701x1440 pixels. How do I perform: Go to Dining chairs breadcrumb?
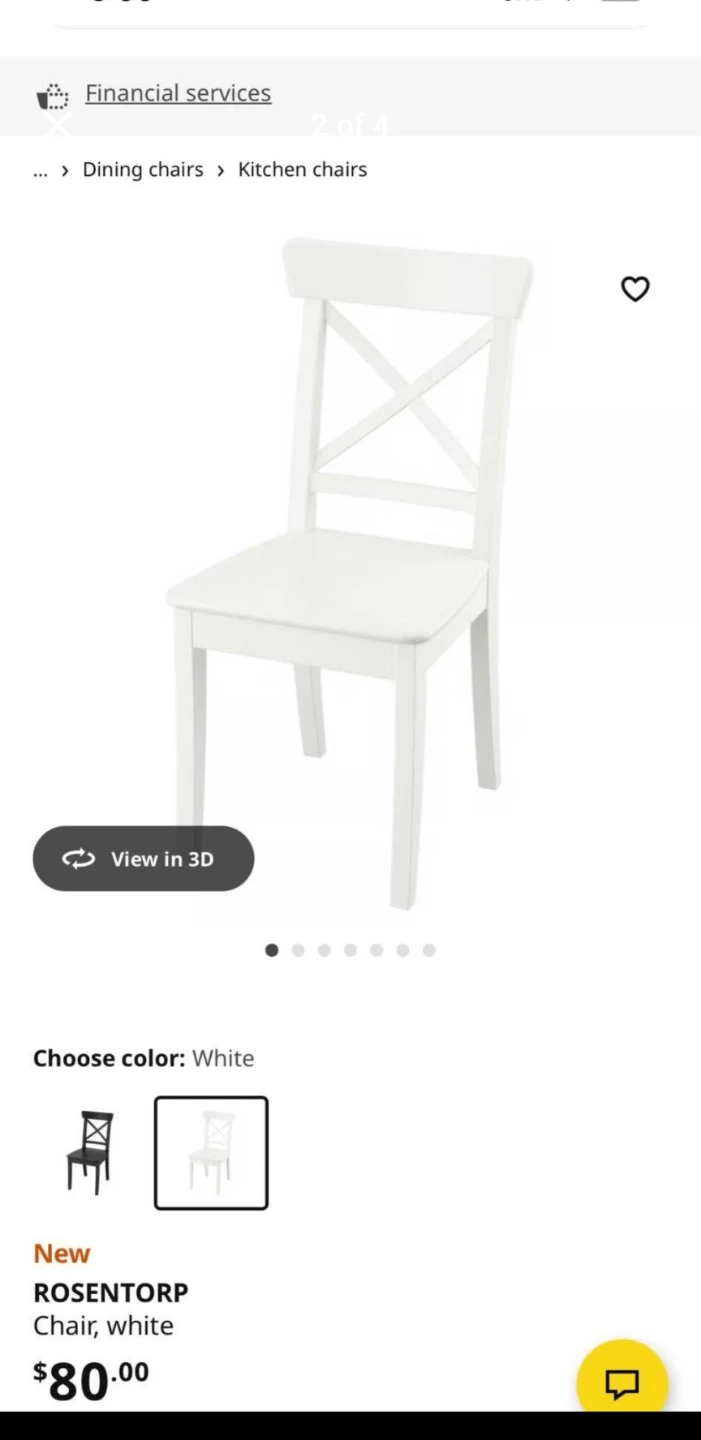(142, 170)
